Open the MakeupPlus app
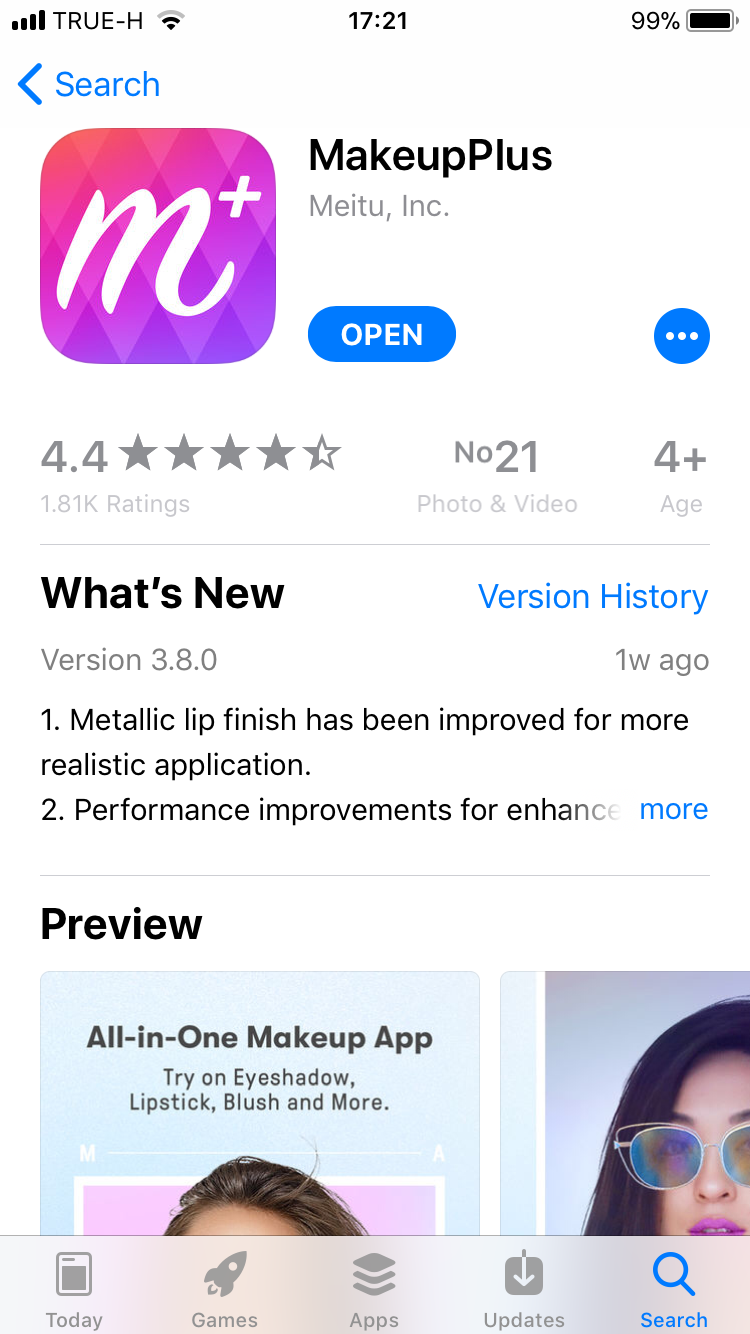 point(381,334)
